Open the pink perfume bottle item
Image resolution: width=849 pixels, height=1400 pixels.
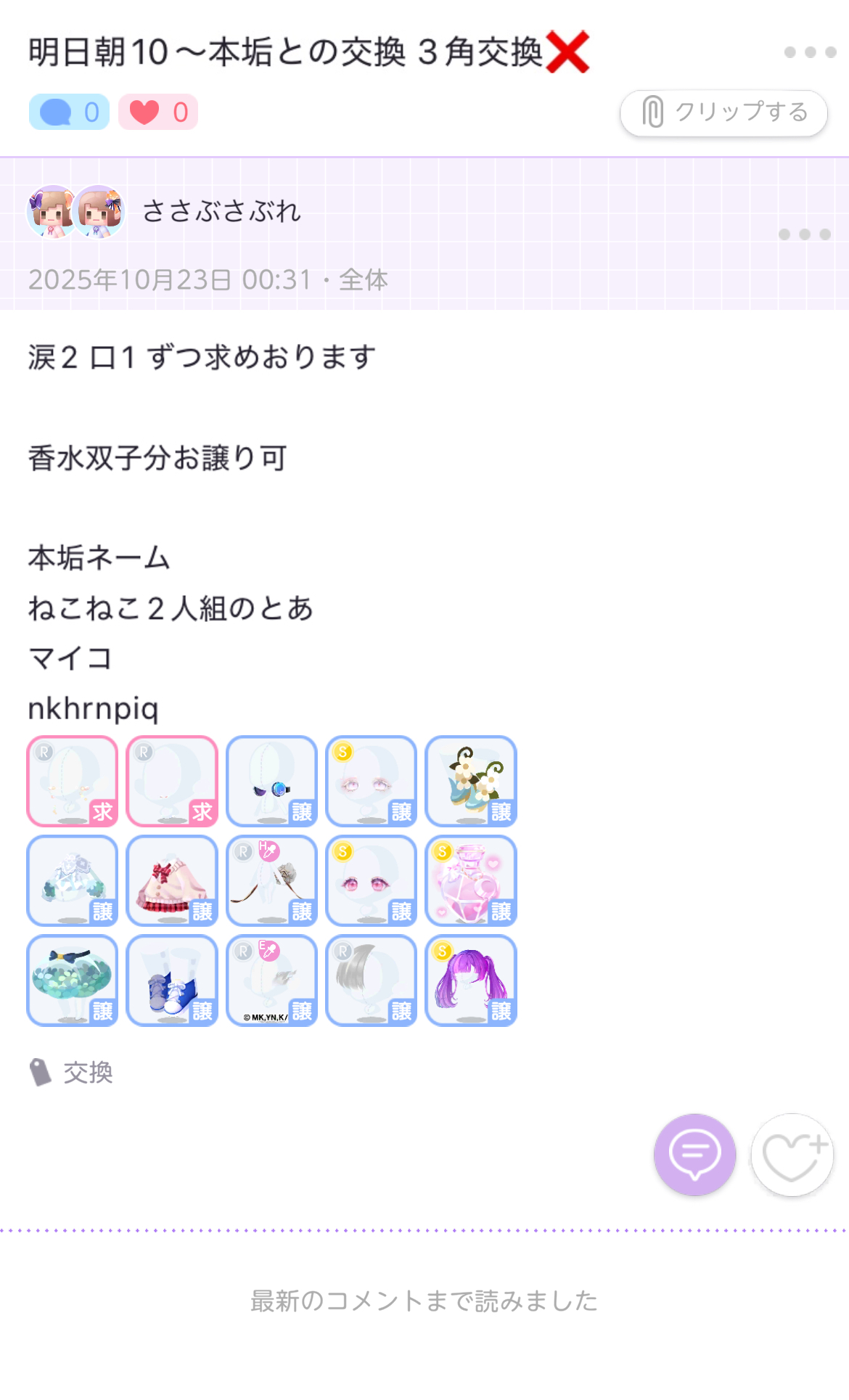coord(470,880)
